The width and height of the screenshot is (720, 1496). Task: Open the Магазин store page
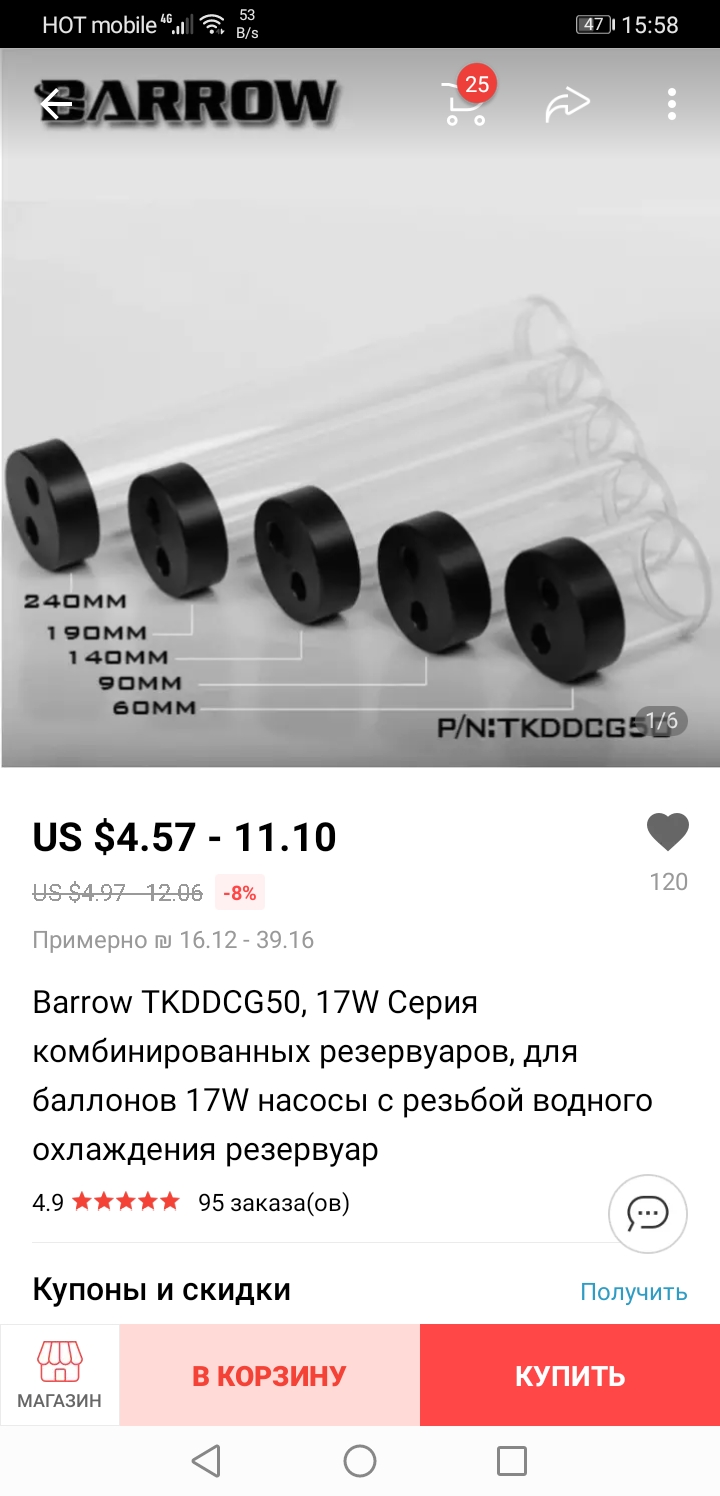click(59, 1375)
